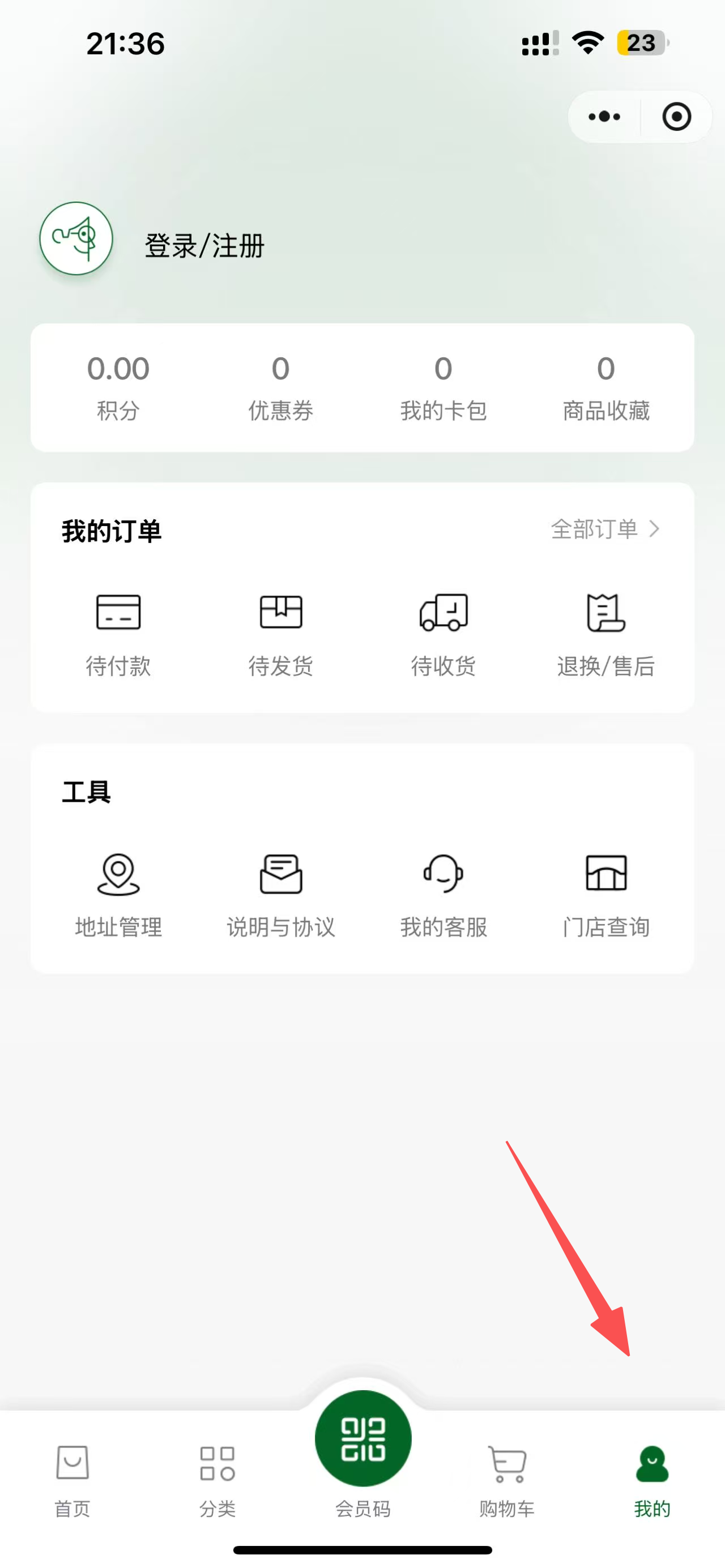Image resolution: width=725 pixels, height=1568 pixels.
Task: Open 门店查询 store lookup
Action: 605,896
